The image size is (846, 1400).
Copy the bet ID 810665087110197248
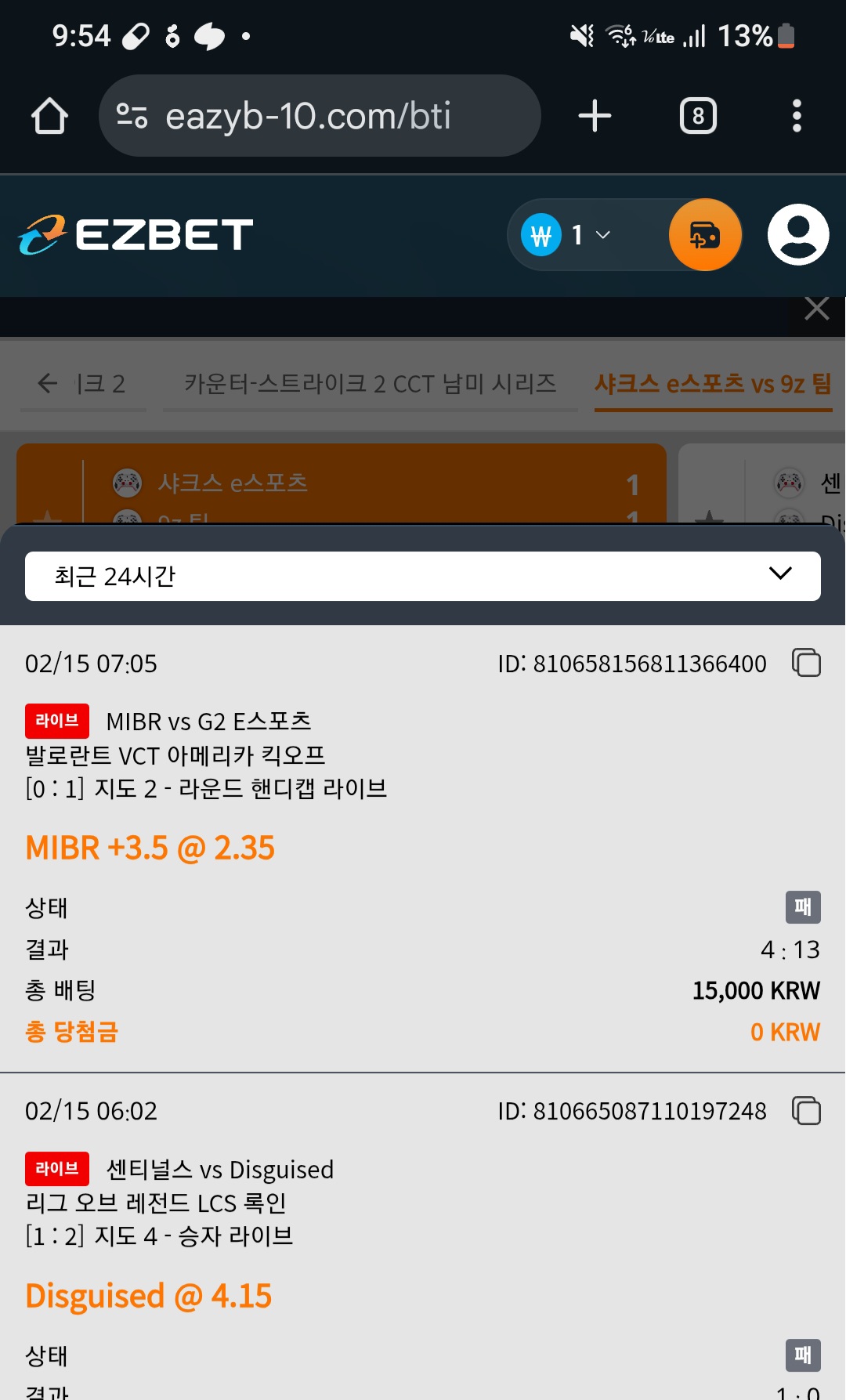coord(805,1111)
